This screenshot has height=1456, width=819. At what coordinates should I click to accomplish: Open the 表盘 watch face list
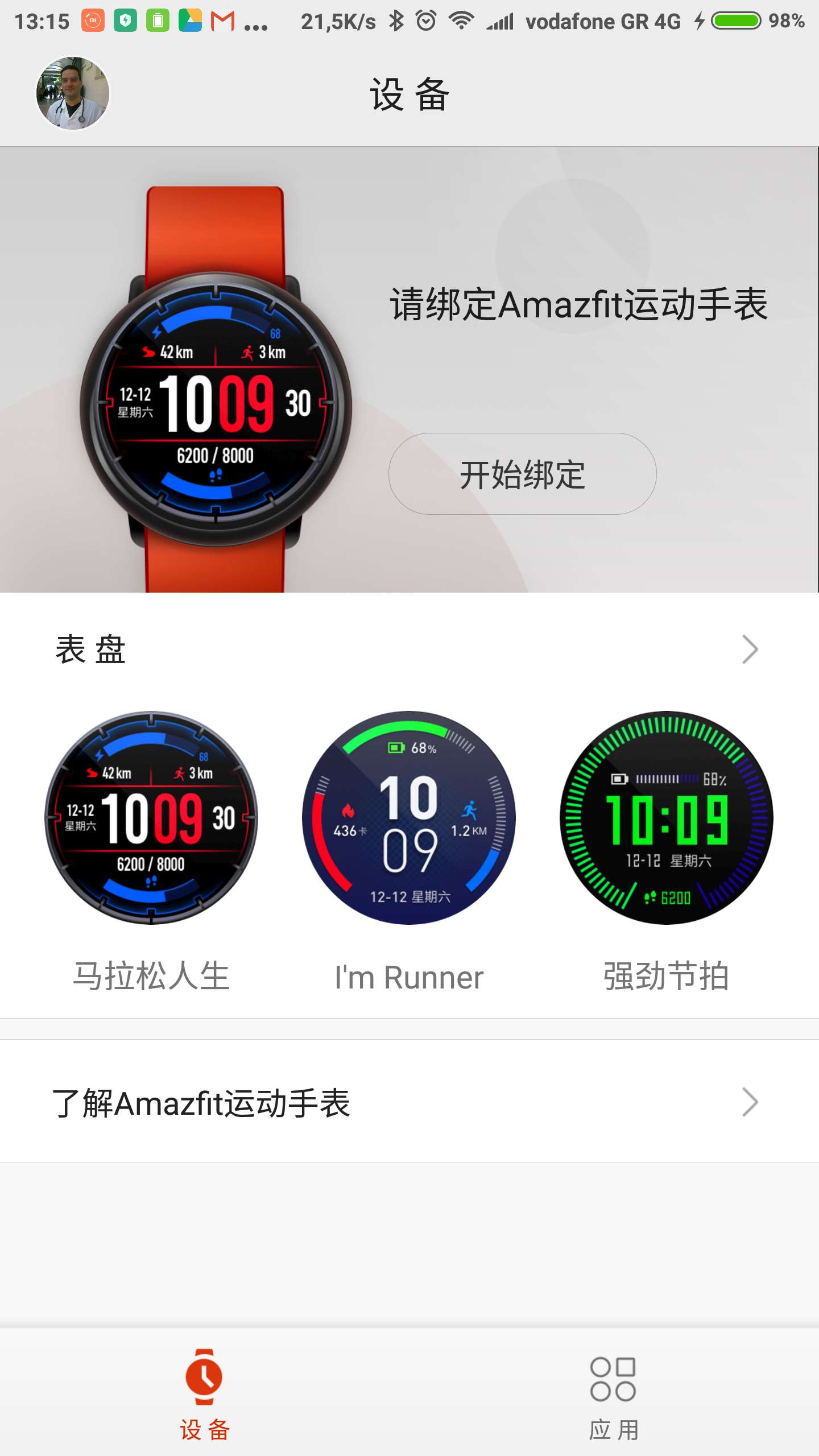pos(408,650)
